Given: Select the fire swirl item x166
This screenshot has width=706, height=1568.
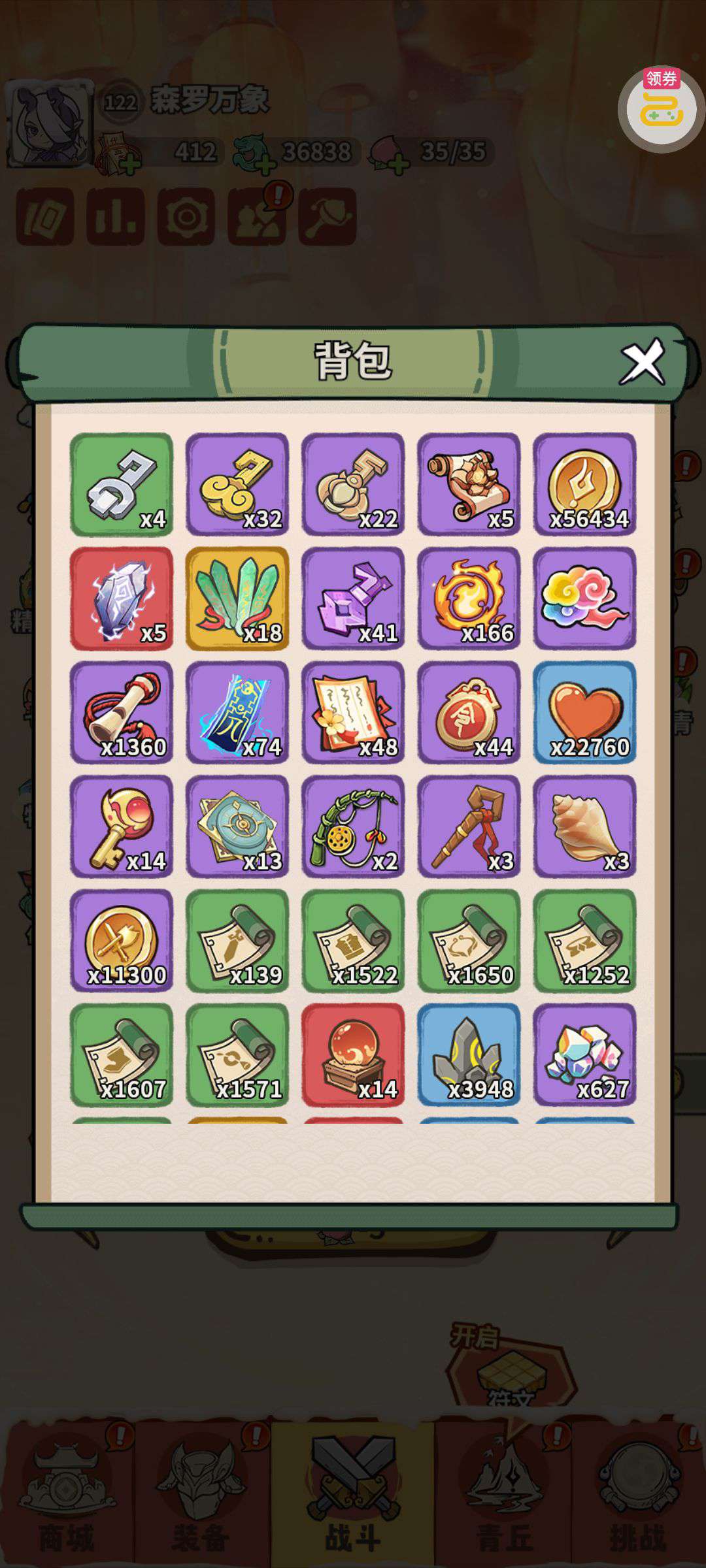Looking at the screenshot, I should pyautogui.click(x=469, y=598).
